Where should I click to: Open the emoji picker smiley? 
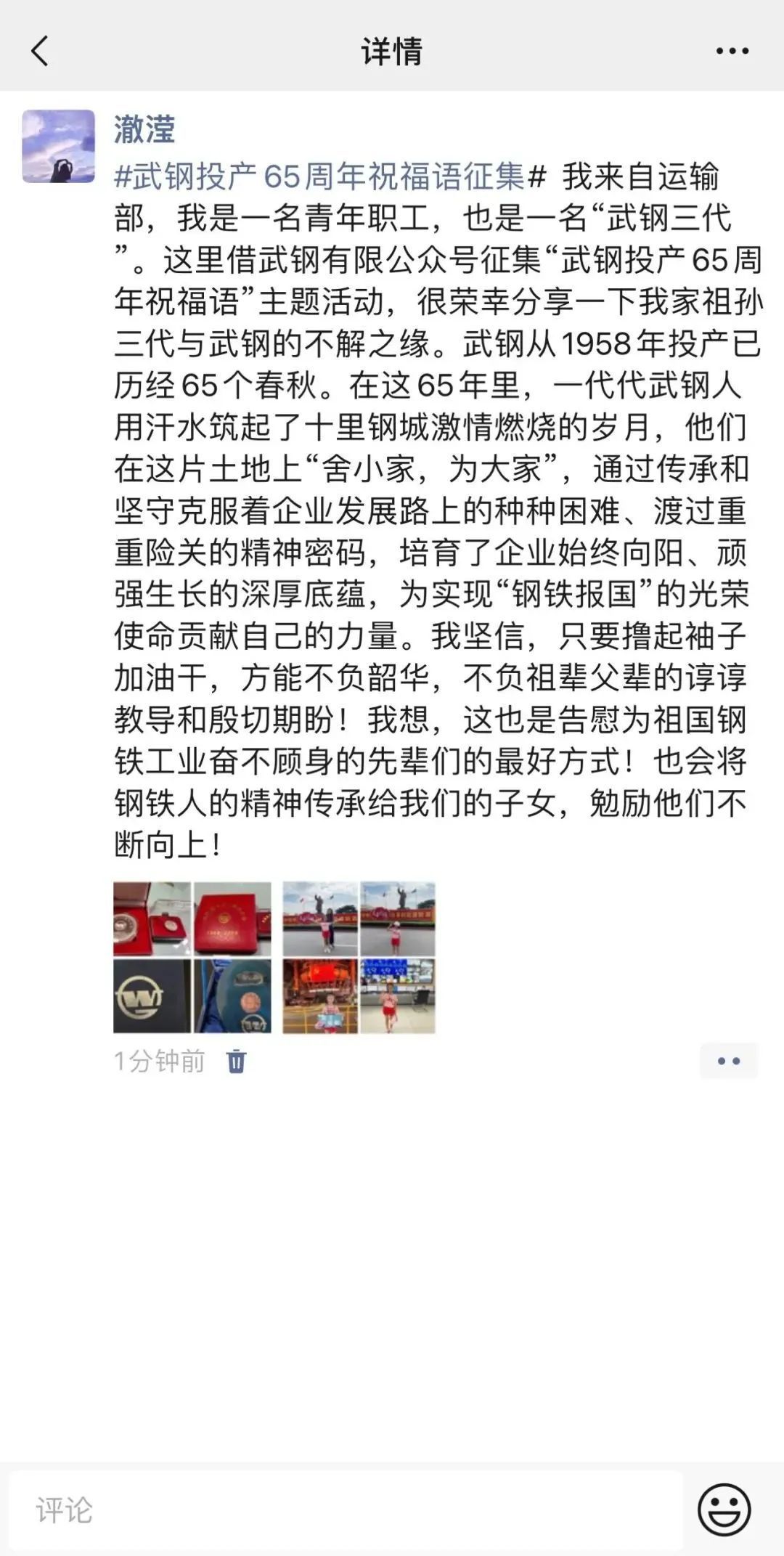(724, 1510)
